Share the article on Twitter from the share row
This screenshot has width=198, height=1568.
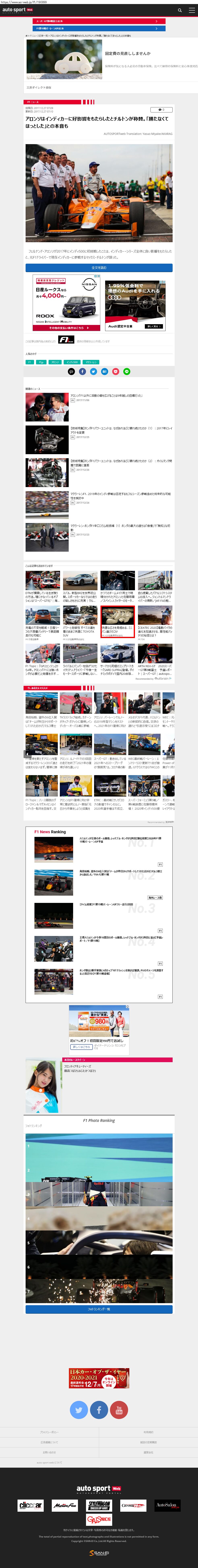(x=93, y=371)
